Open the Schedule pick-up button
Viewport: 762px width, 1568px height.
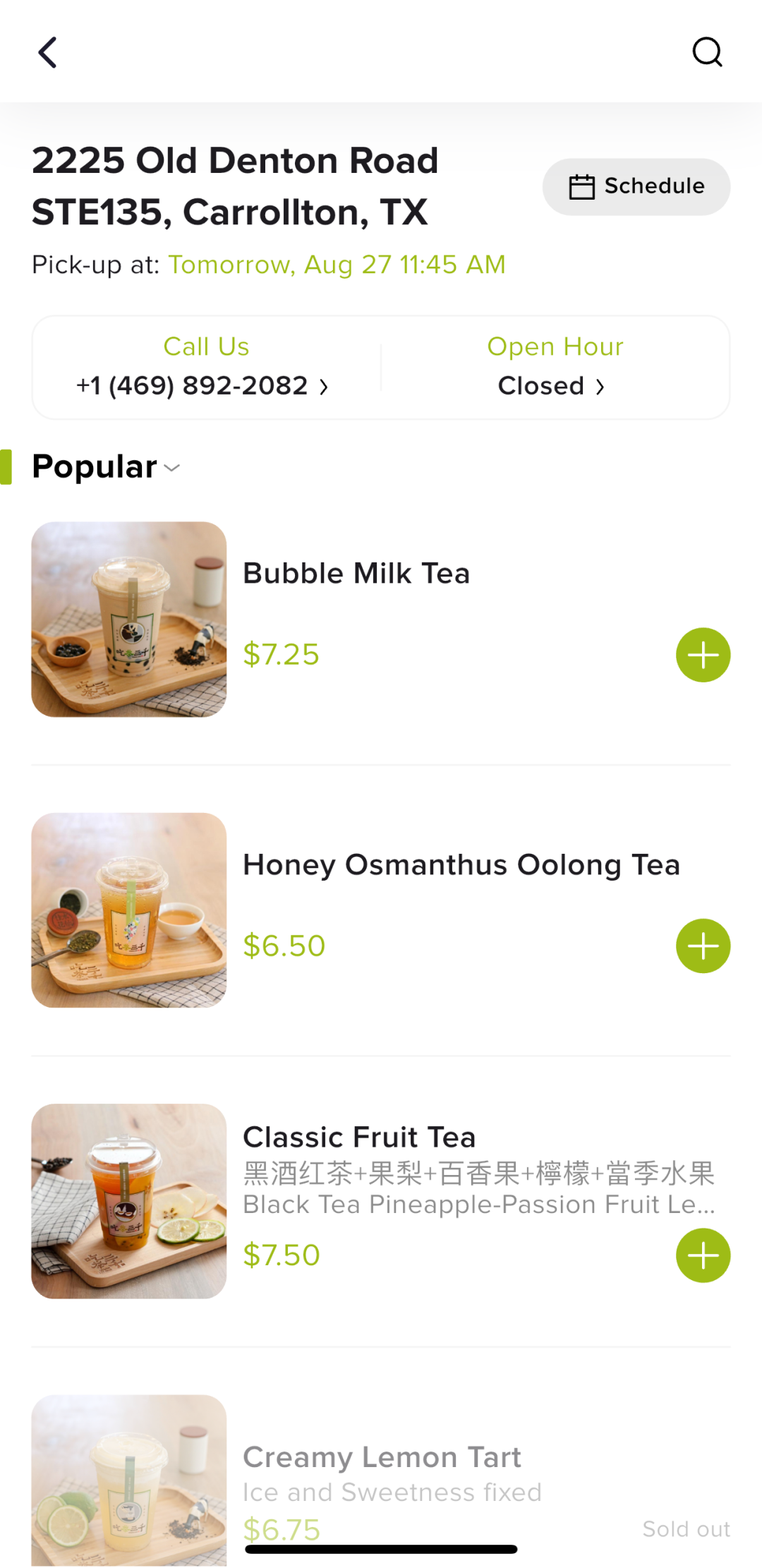pyautogui.click(x=636, y=186)
